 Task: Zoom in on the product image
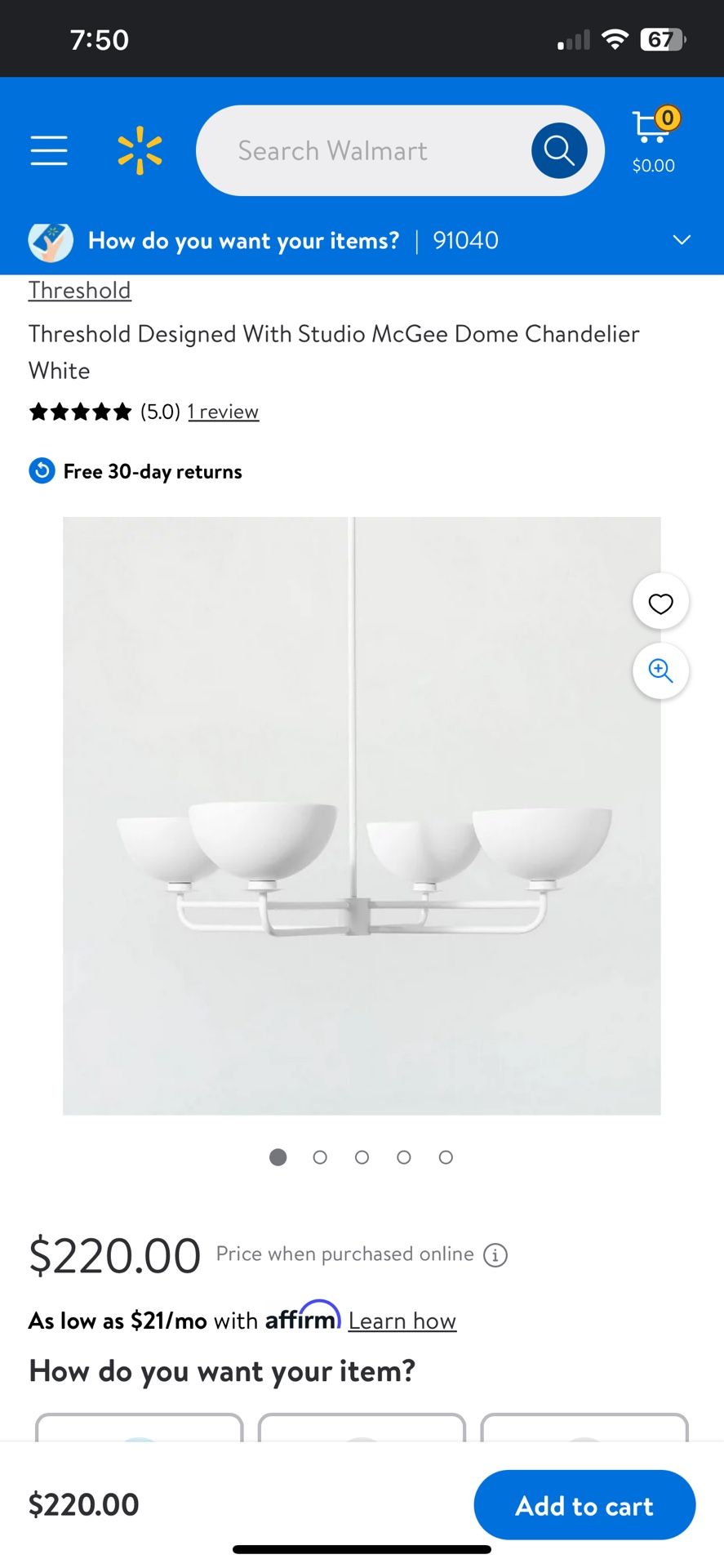tap(660, 671)
